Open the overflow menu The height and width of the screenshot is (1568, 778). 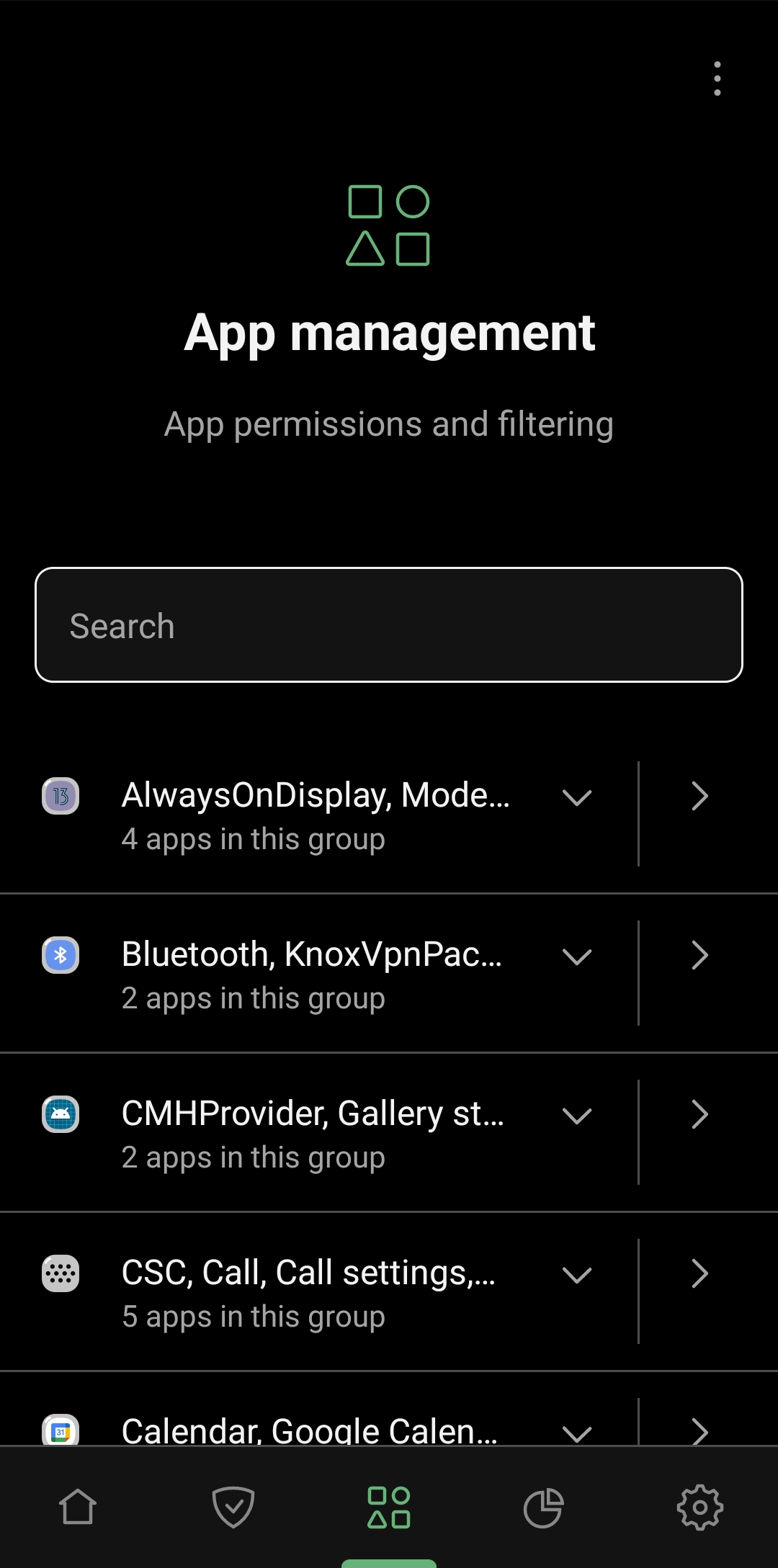pos(717,79)
